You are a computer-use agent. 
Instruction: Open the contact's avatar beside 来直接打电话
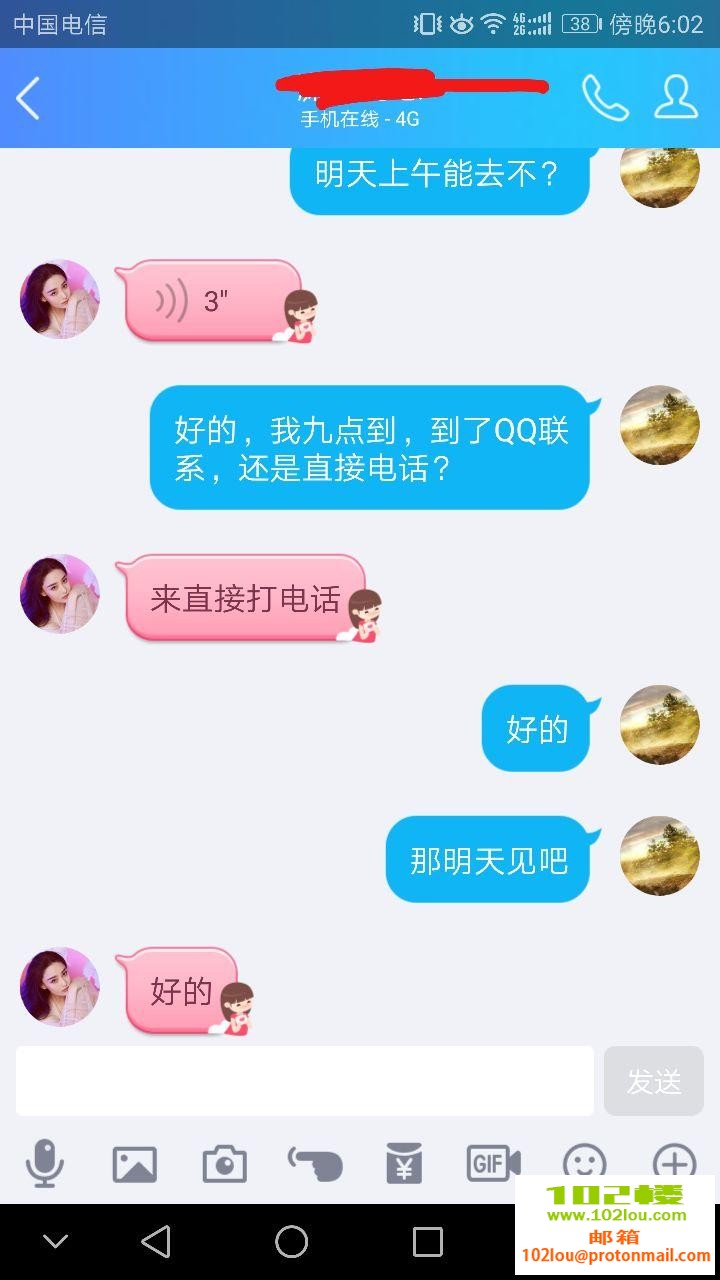60,594
